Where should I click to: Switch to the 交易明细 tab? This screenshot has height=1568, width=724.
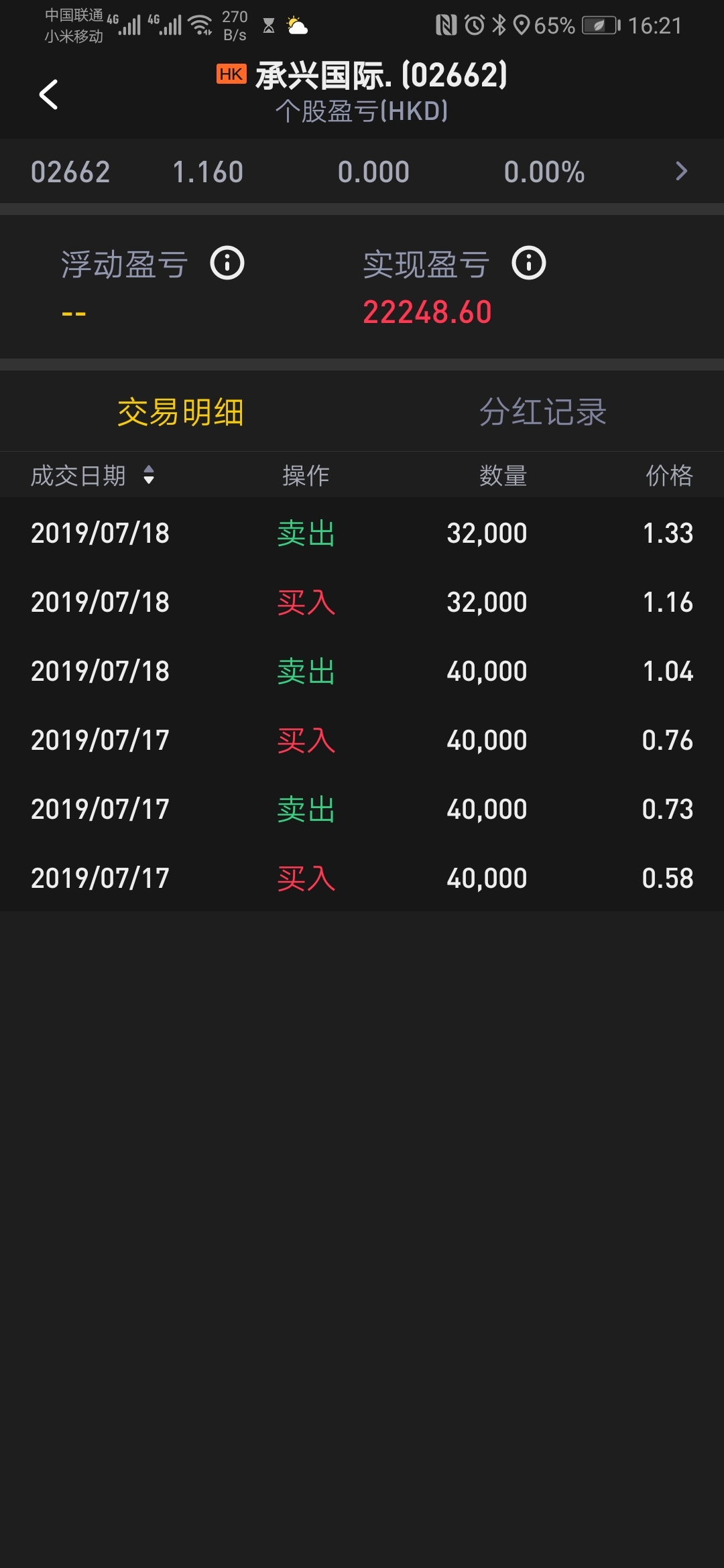(181, 411)
